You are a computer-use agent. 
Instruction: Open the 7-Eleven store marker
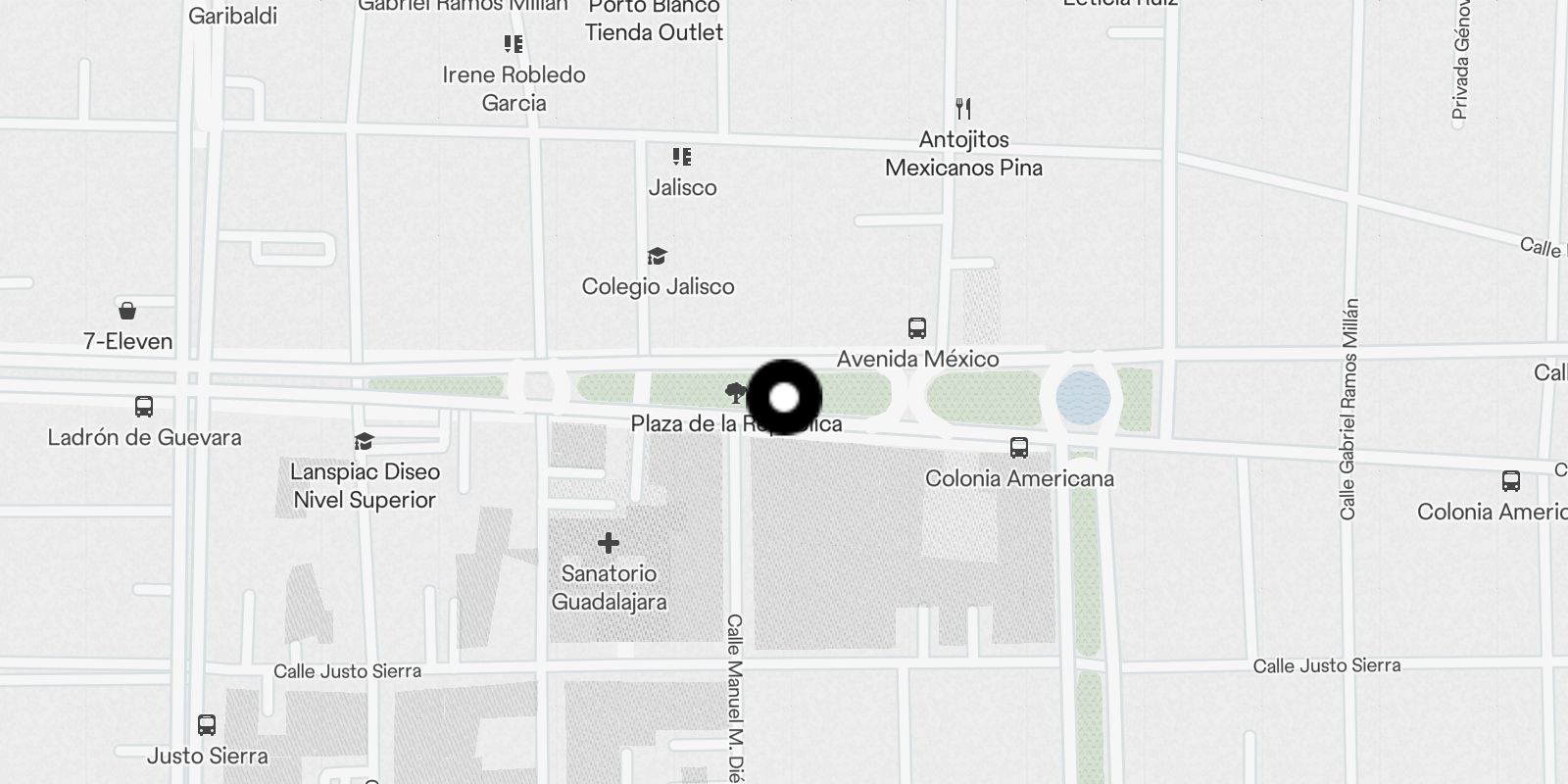[127, 312]
